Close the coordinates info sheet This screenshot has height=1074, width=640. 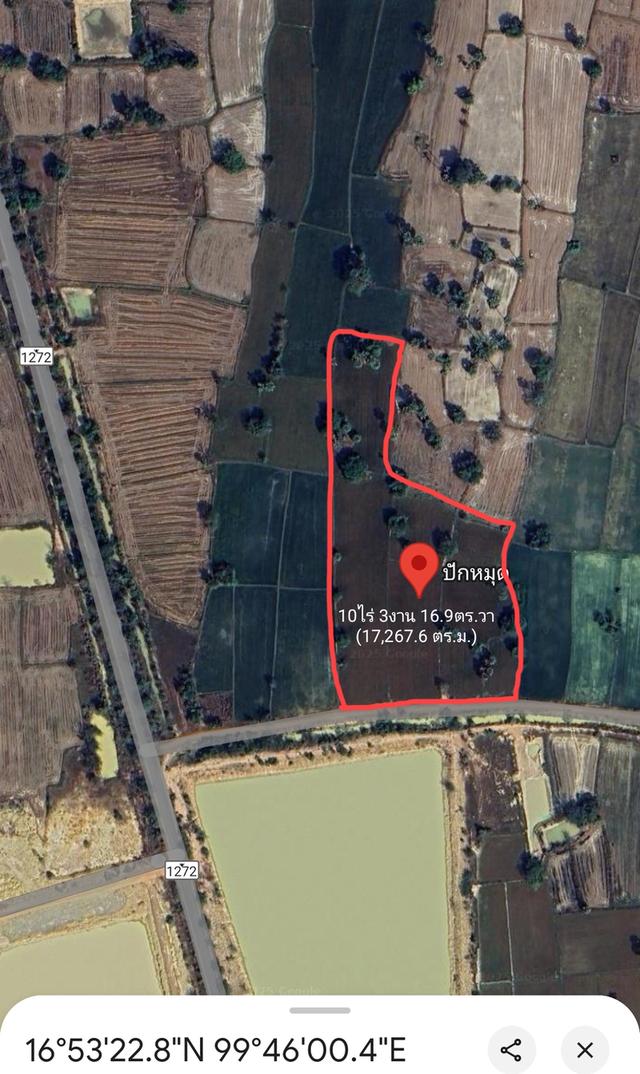coord(585,1050)
